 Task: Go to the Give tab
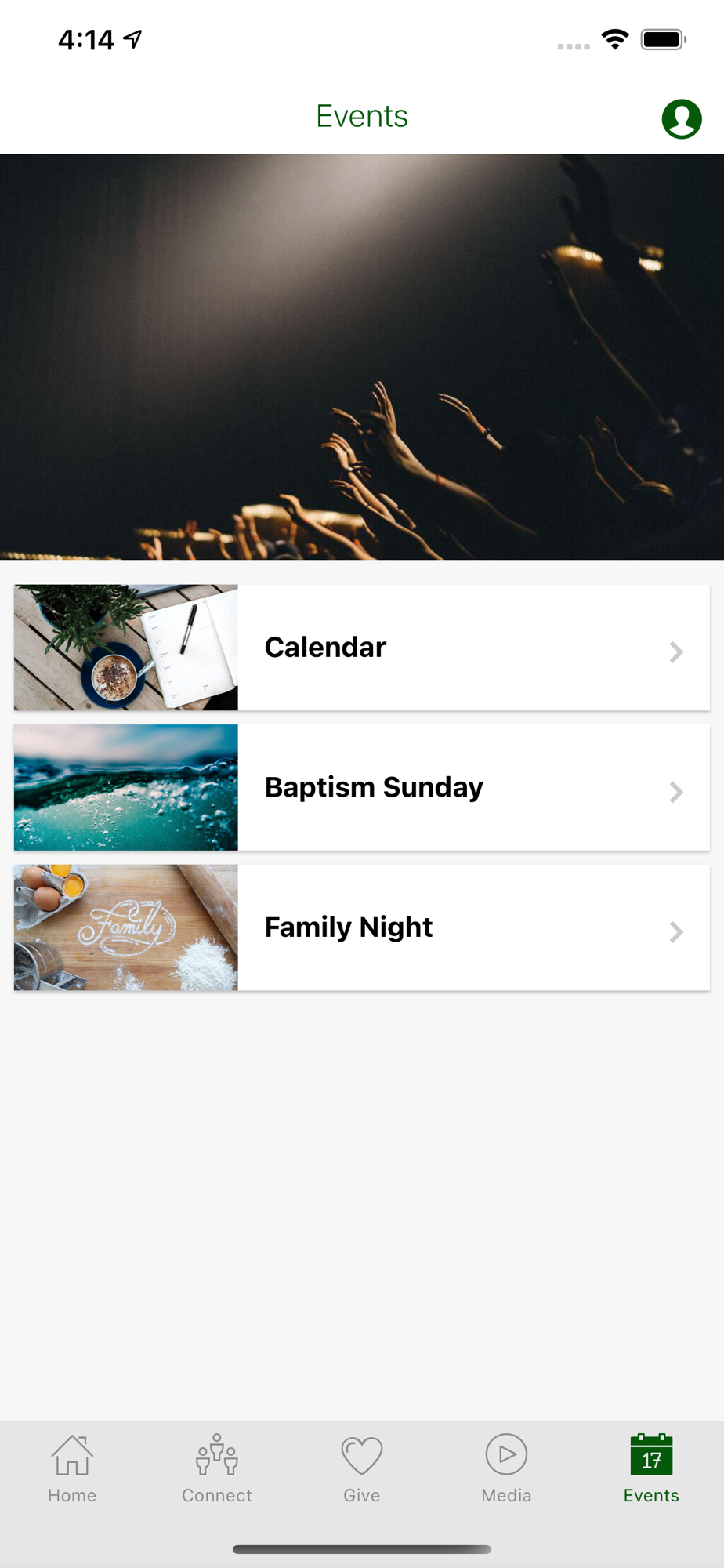point(362,1468)
